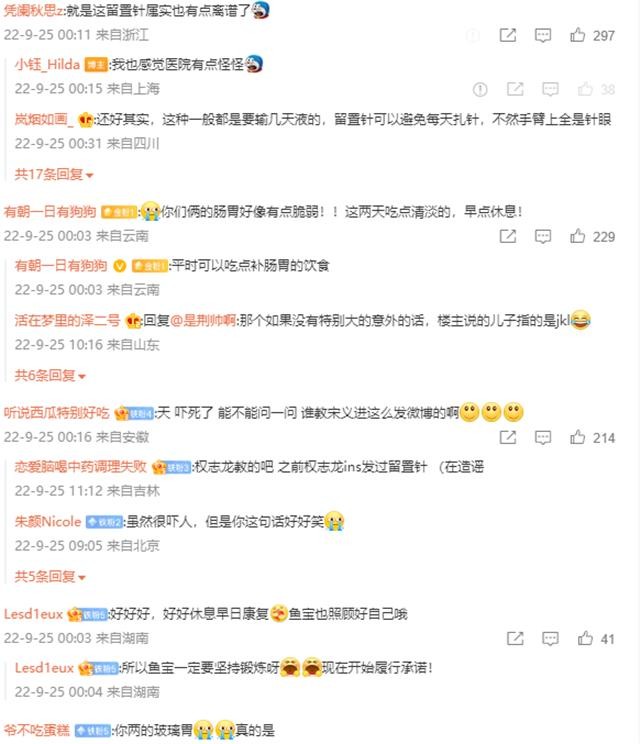640x744 pixels.
Task: Like the comment by 听说西瓜特别好吃
Action: (578, 438)
